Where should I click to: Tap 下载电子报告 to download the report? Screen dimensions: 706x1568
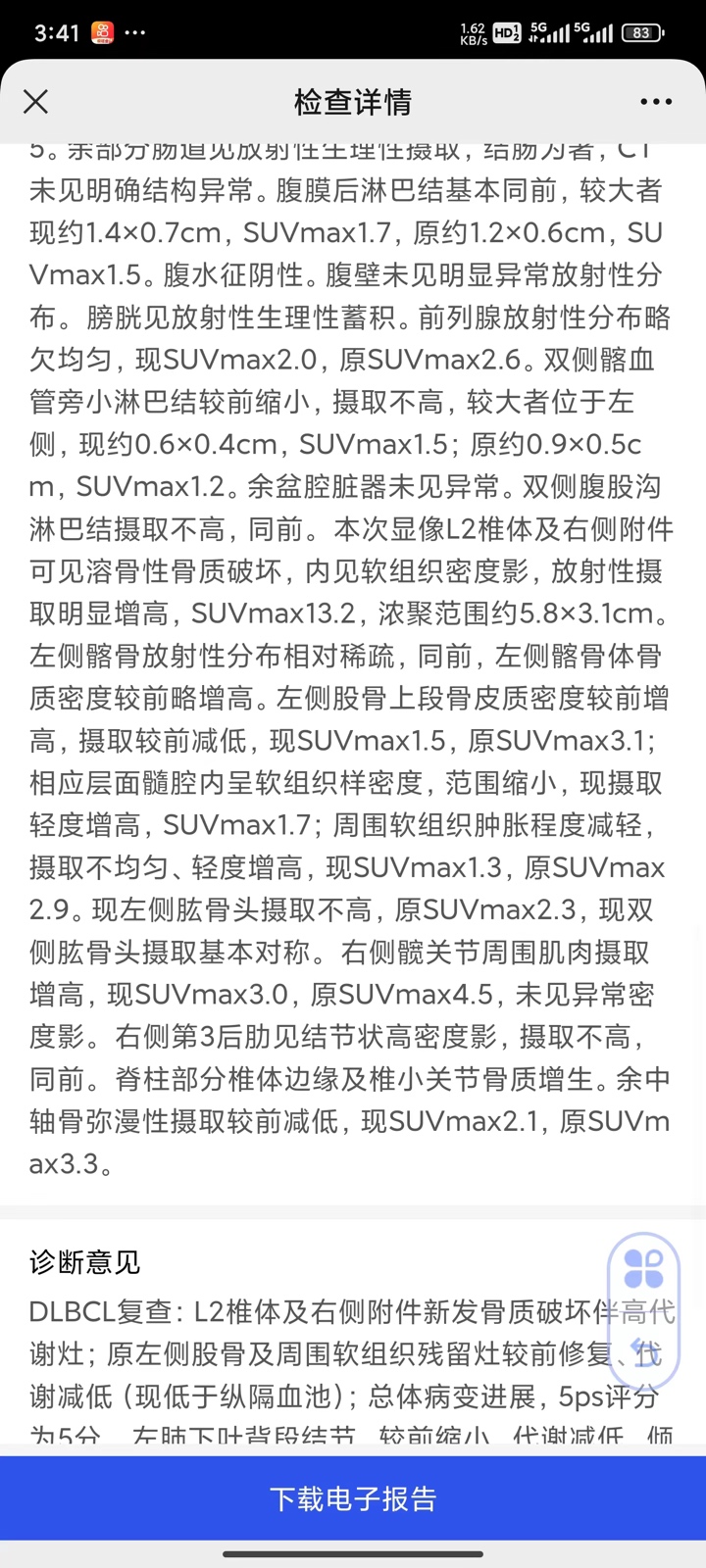[x=353, y=1498]
